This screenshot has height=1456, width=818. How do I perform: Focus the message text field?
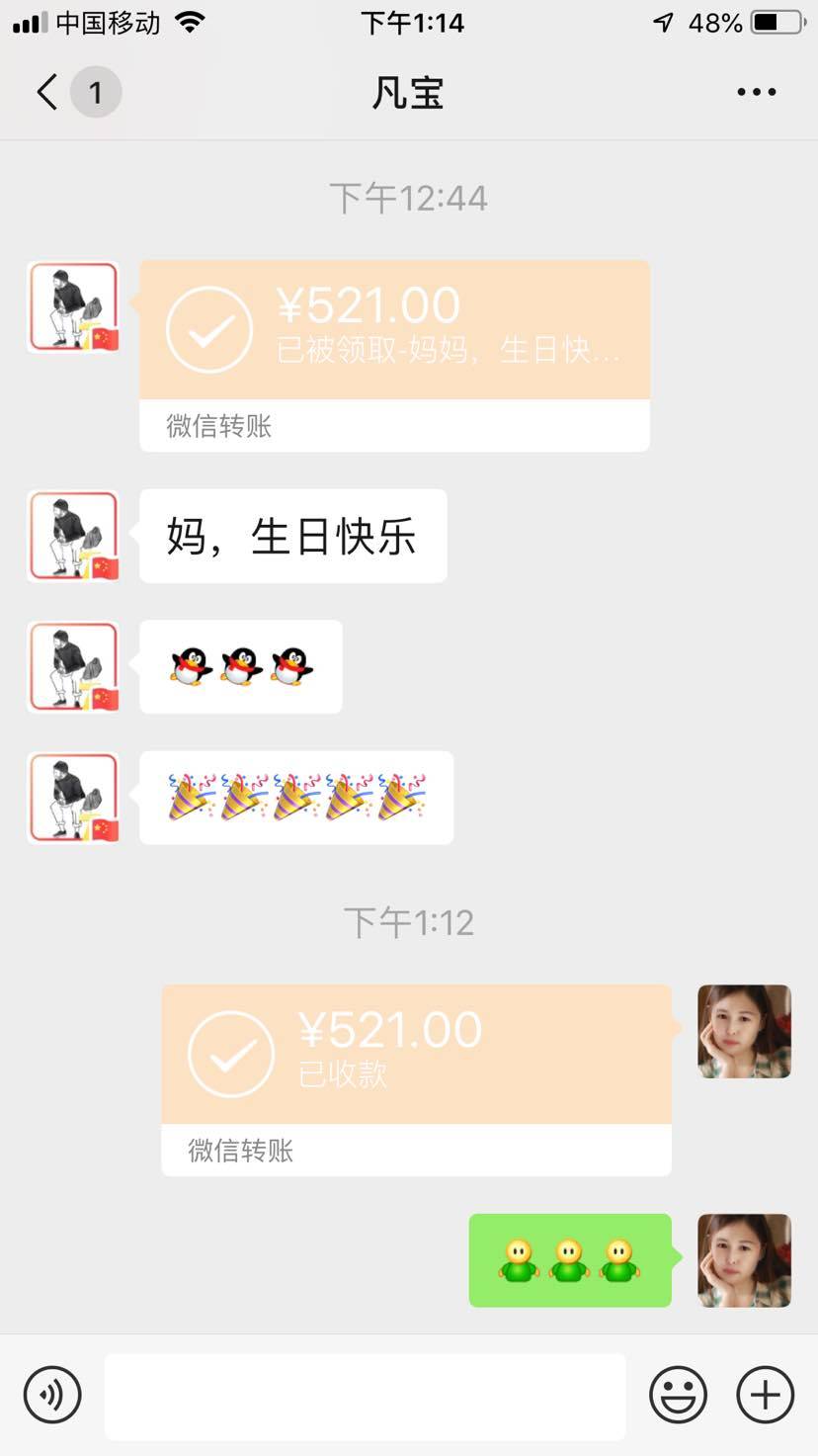tap(365, 1396)
